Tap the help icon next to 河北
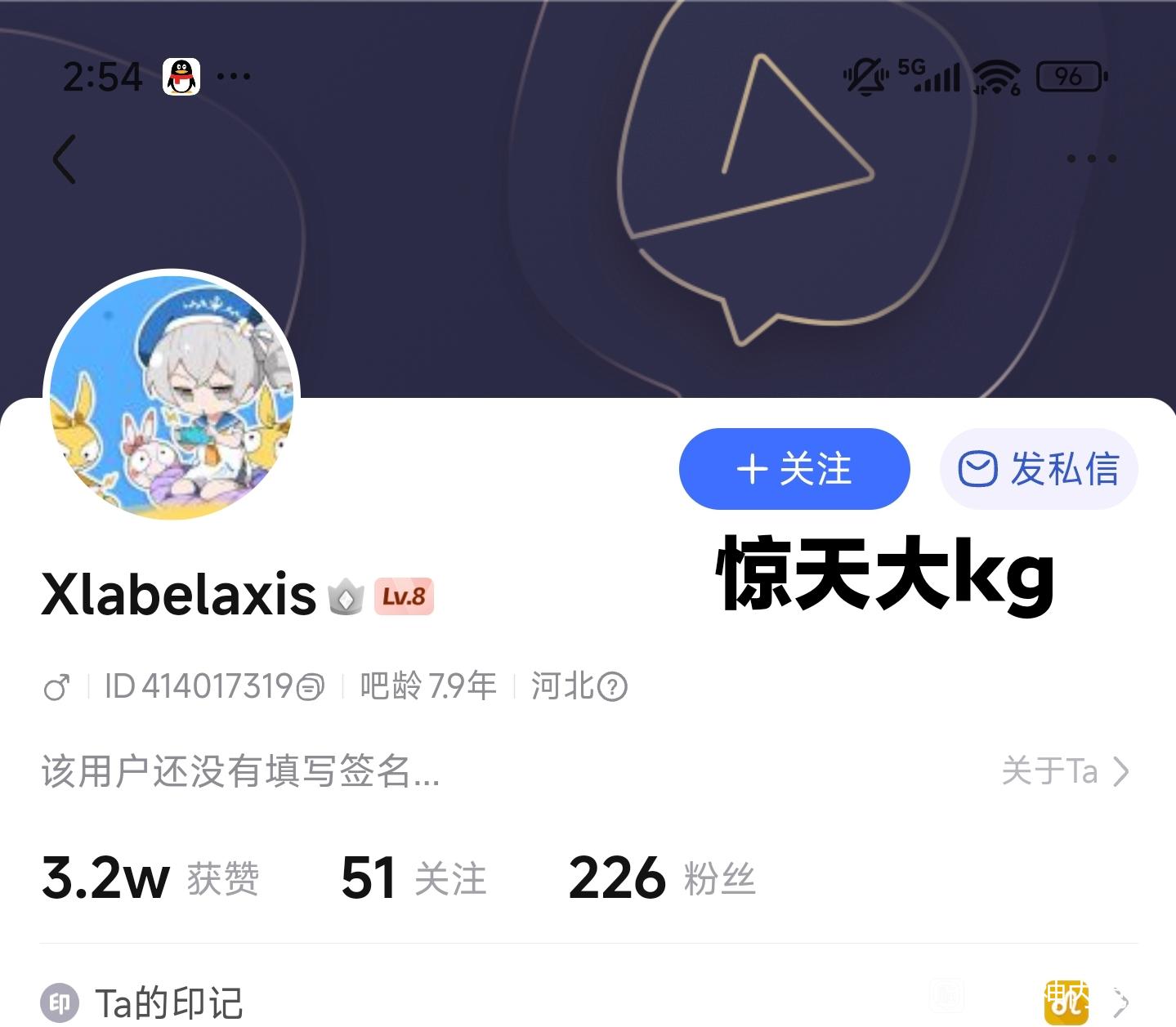The height and width of the screenshot is (1027, 1176). (x=612, y=687)
